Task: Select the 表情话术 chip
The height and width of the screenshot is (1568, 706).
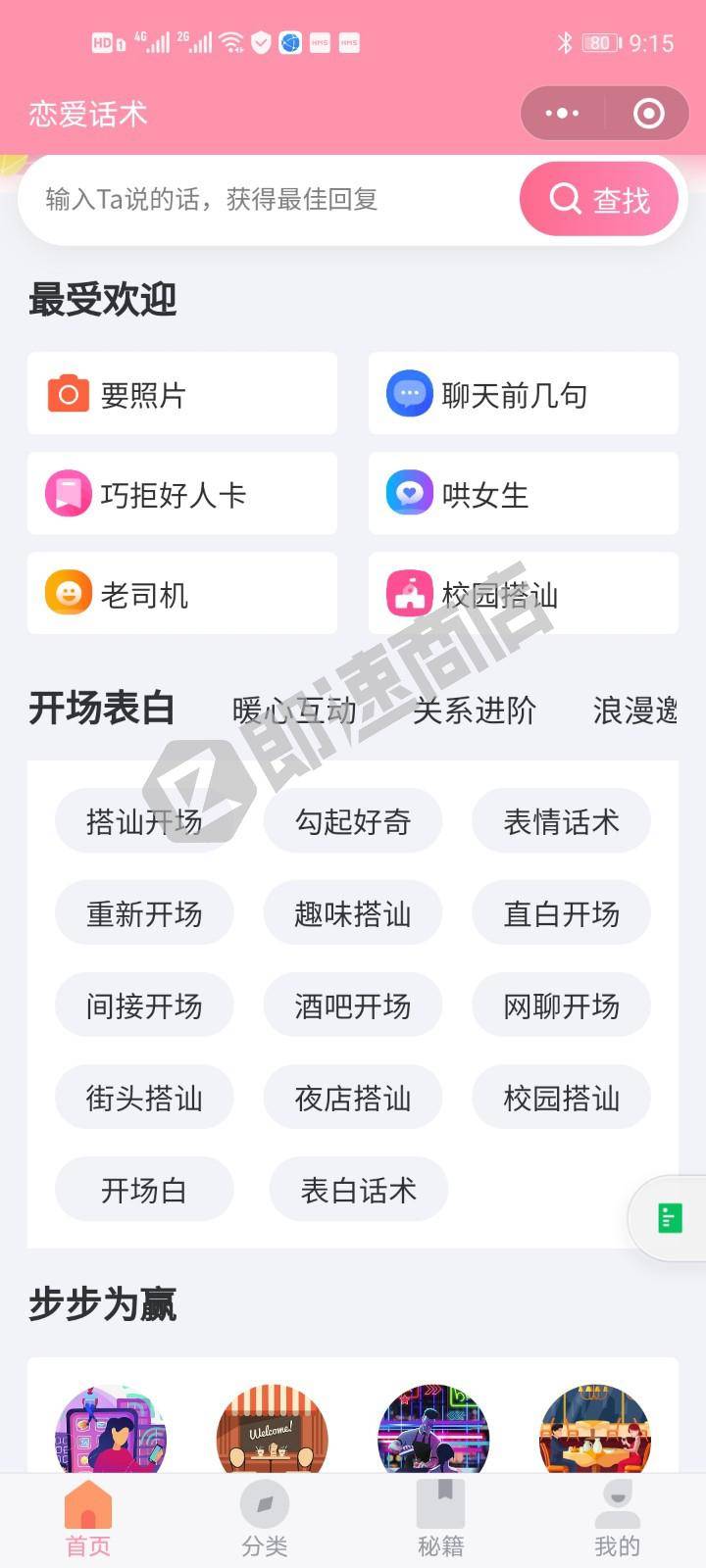Action: [561, 821]
